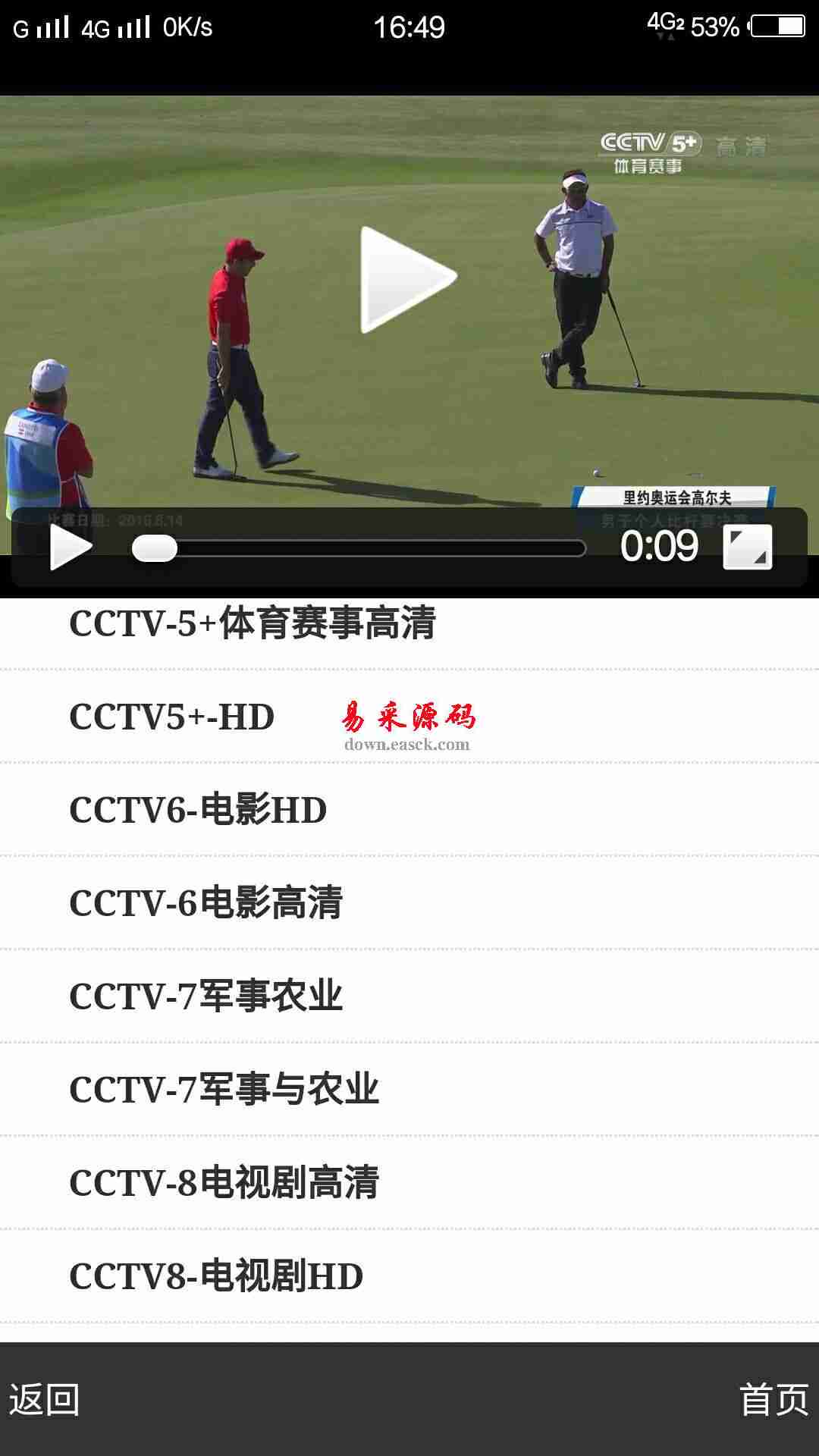Viewport: 819px width, 1456px height.
Task: Open CCTV6-电影HD channel
Action: coord(198,811)
